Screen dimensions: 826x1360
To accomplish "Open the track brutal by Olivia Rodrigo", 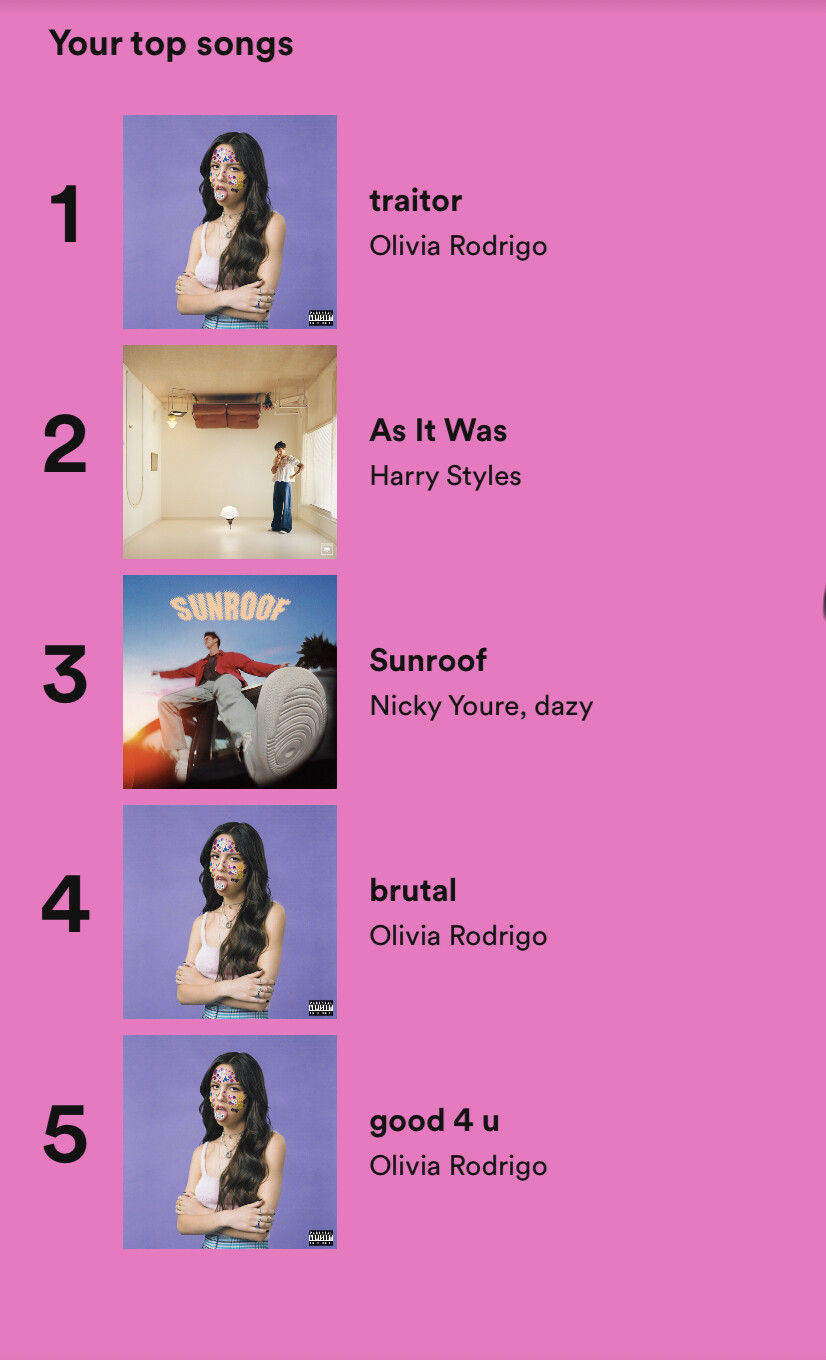I will point(413,891).
